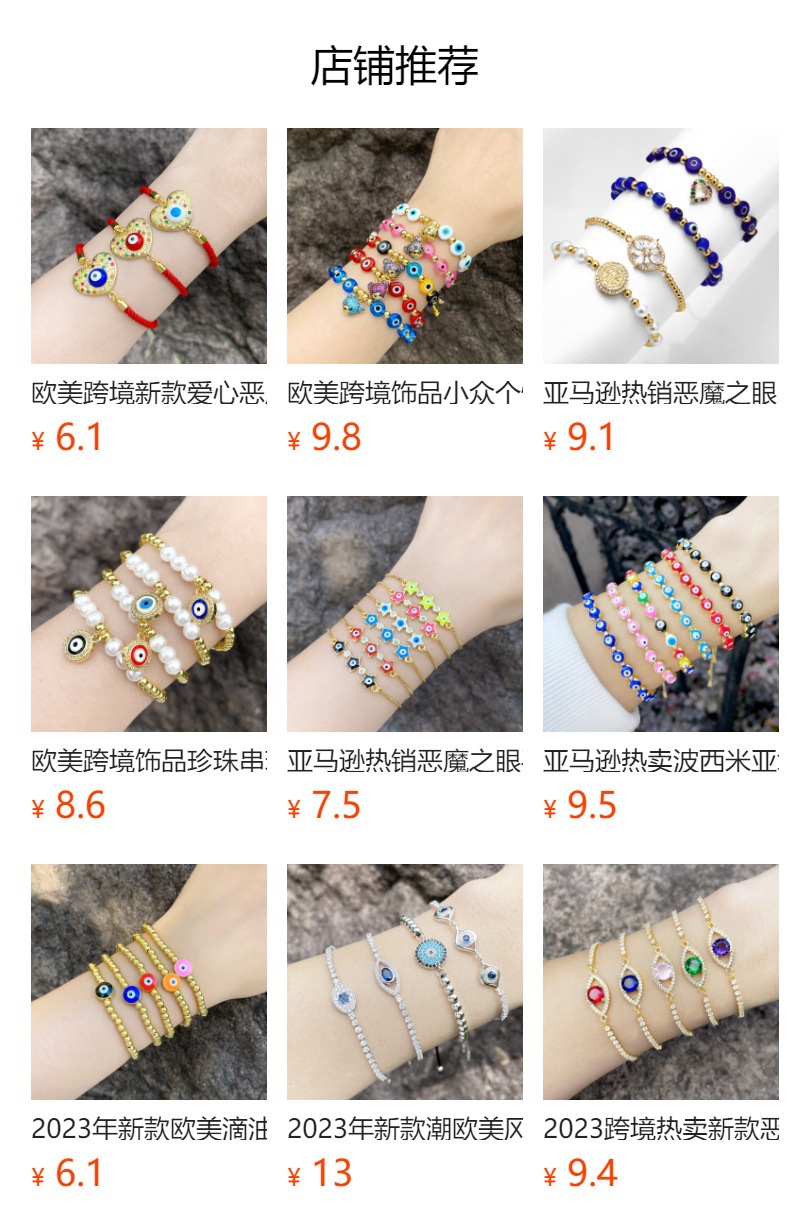Open the ¥6.1 red-string heart bracelet product

(x=148, y=246)
